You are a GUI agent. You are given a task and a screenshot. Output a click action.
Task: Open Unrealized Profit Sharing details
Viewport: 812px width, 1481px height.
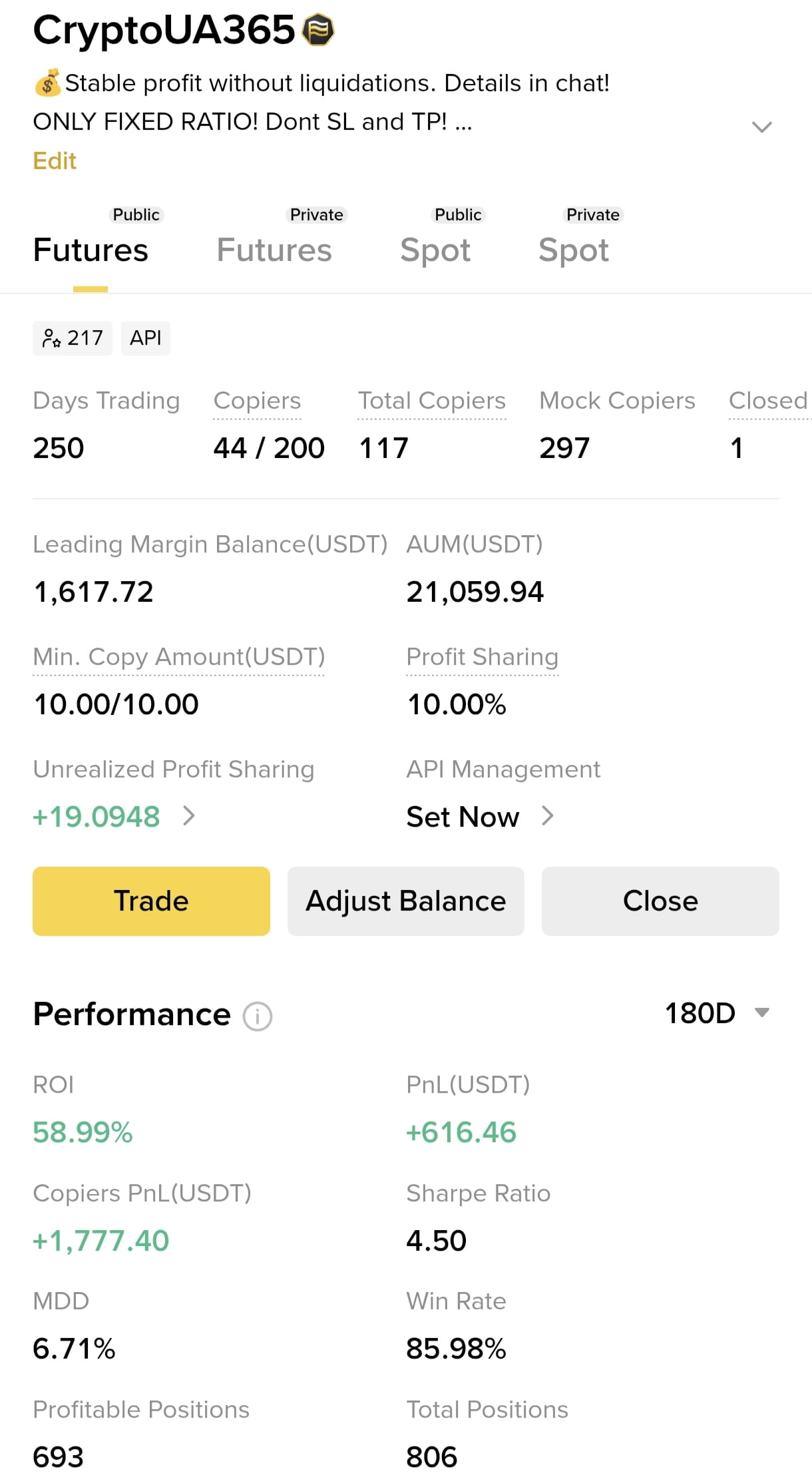(x=113, y=817)
